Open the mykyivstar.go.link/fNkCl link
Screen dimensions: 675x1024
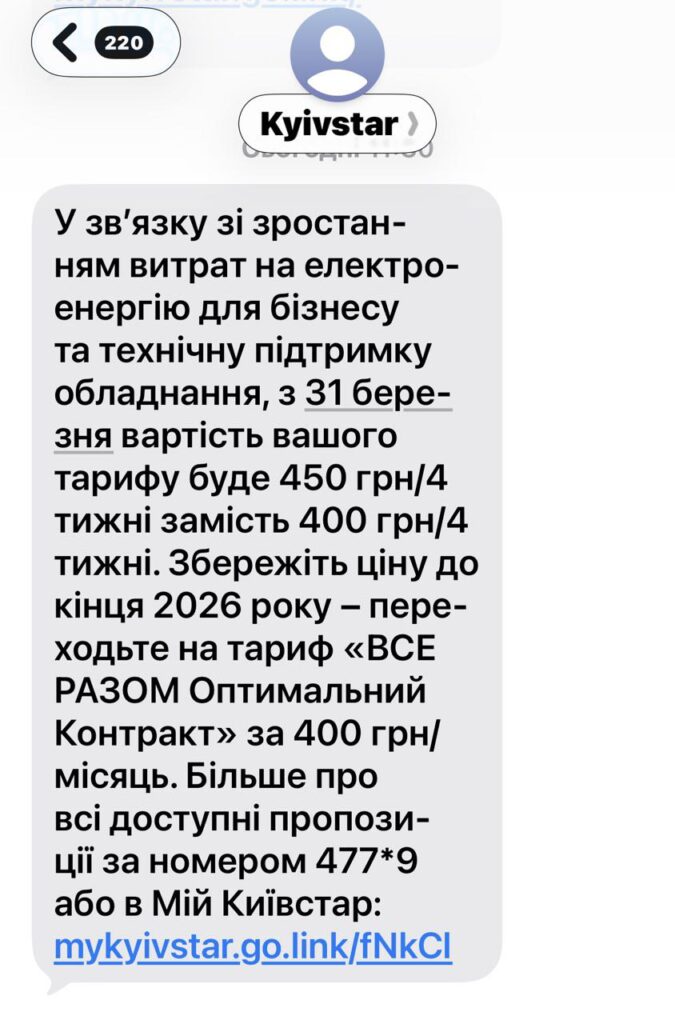pos(253,947)
